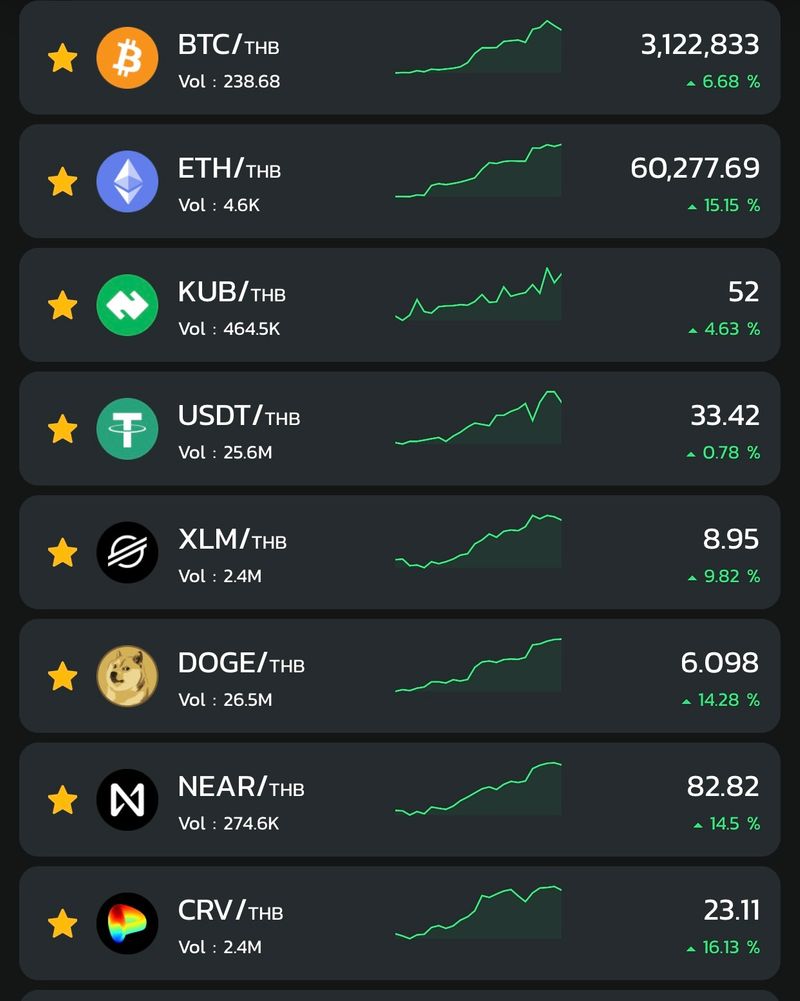Toggle the CRV/THB favorite star
The height and width of the screenshot is (1001, 800).
[61, 922]
